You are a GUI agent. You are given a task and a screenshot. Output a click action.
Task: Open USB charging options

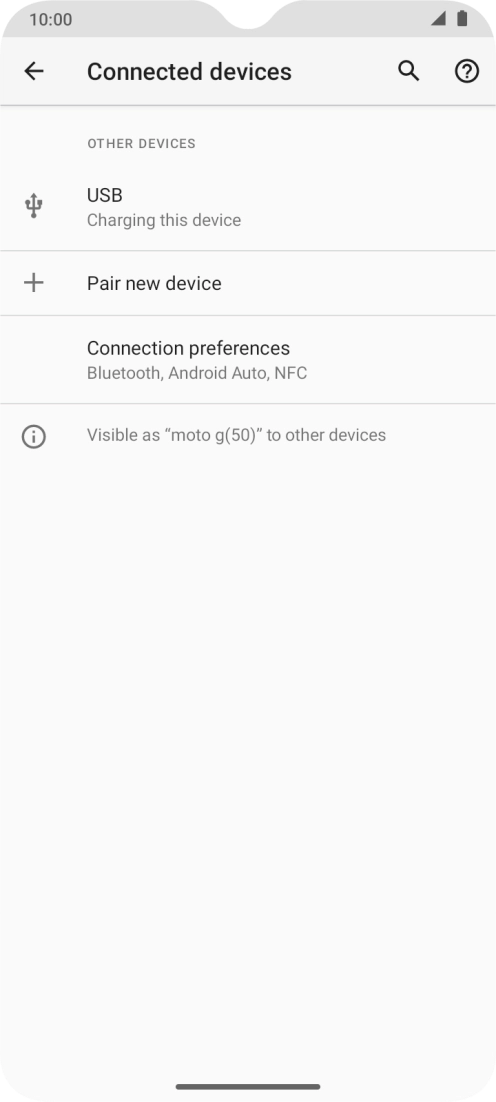pos(248,207)
